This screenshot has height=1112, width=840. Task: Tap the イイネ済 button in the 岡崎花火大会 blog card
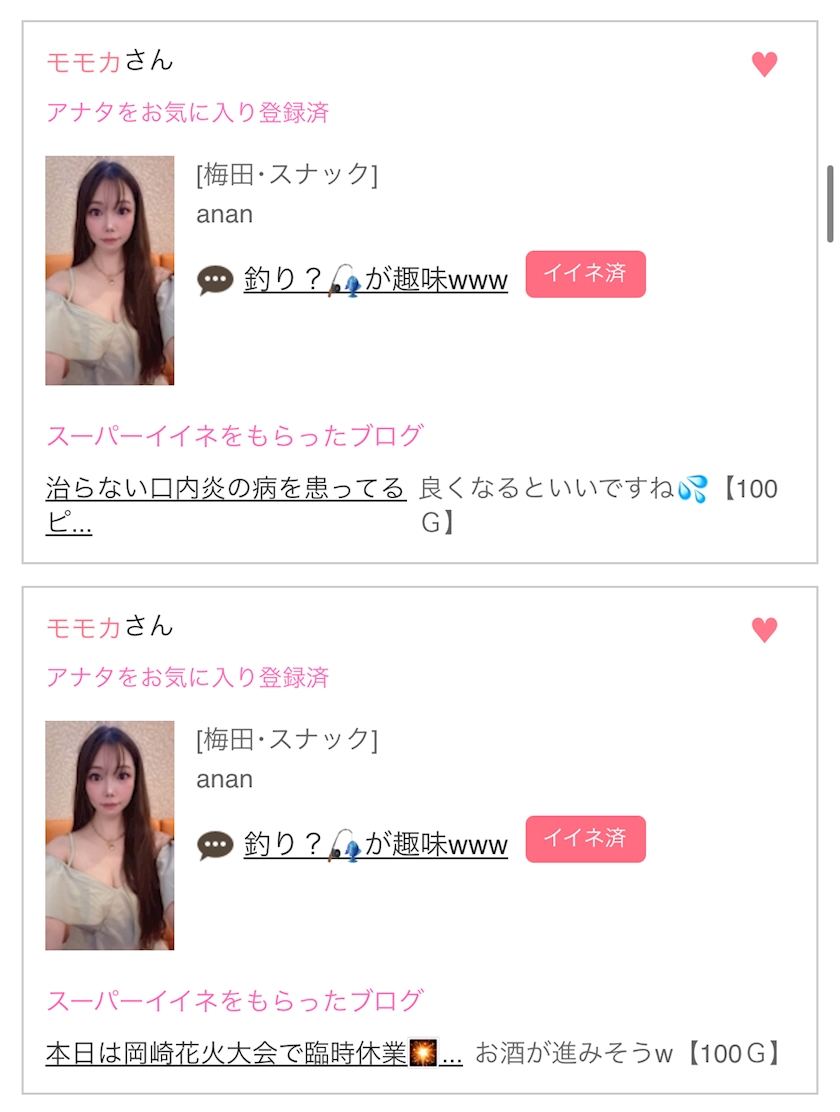(x=585, y=839)
